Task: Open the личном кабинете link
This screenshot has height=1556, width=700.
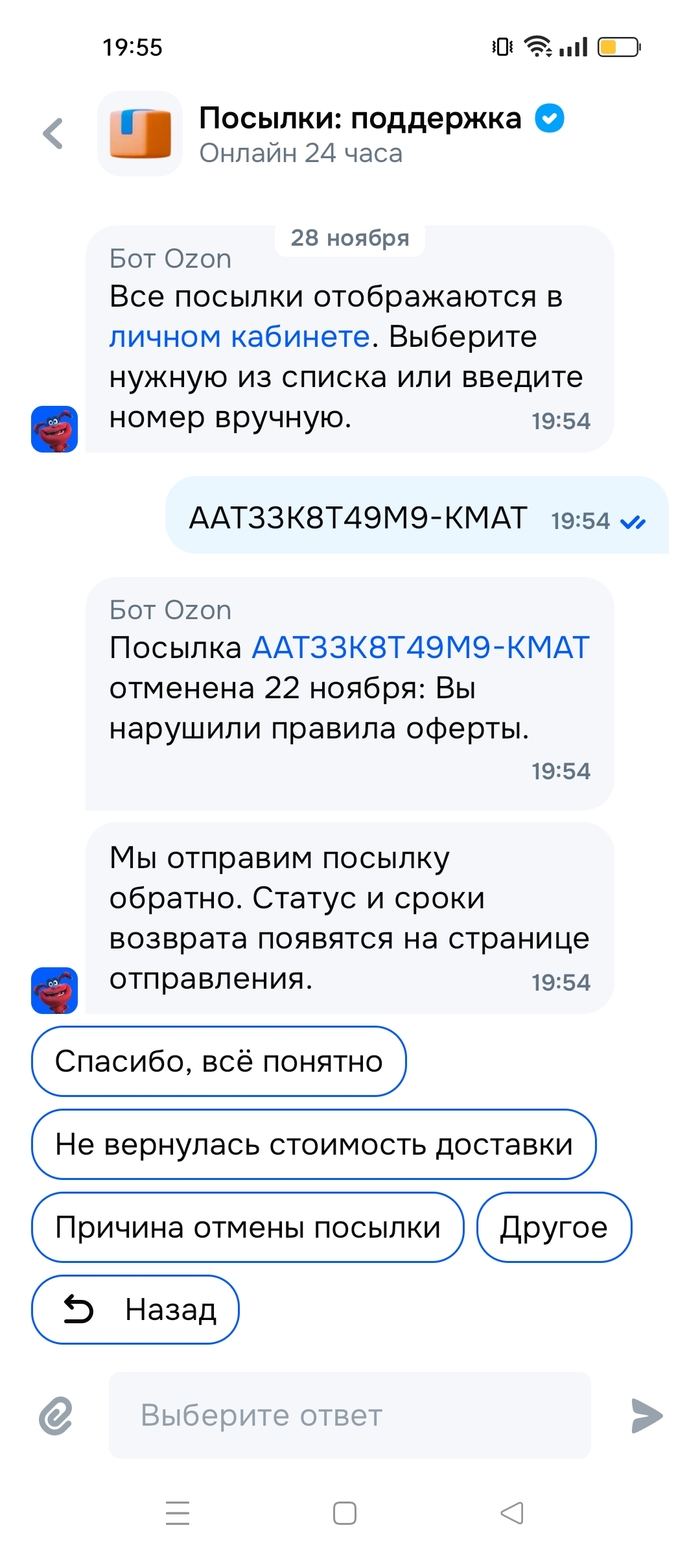Action: pyautogui.click(x=239, y=337)
